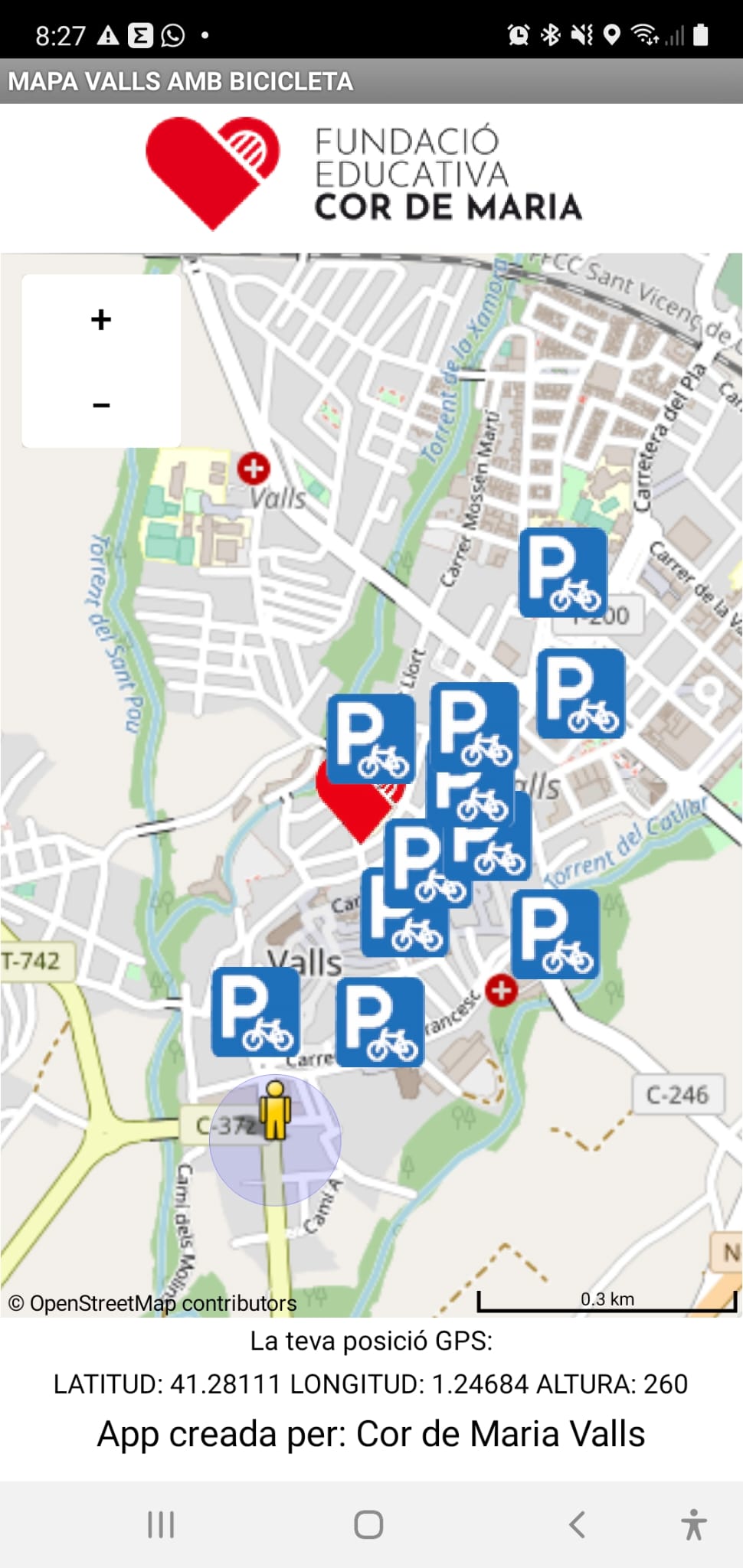Open the bike parking marker left of heart
743x1568 pixels.
click(x=371, y=739)
